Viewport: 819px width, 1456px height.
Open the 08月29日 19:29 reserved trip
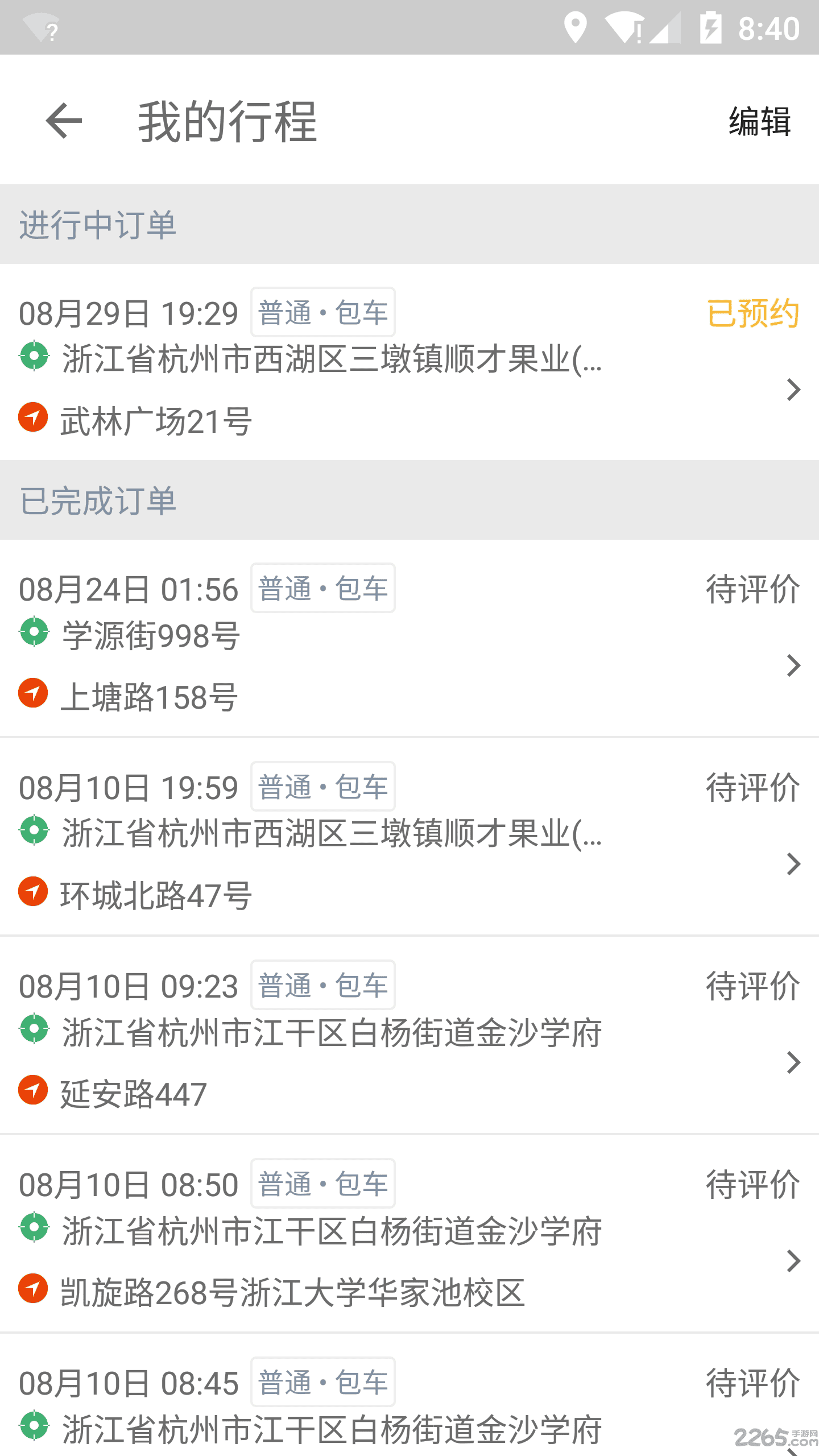tap(409, 362)
